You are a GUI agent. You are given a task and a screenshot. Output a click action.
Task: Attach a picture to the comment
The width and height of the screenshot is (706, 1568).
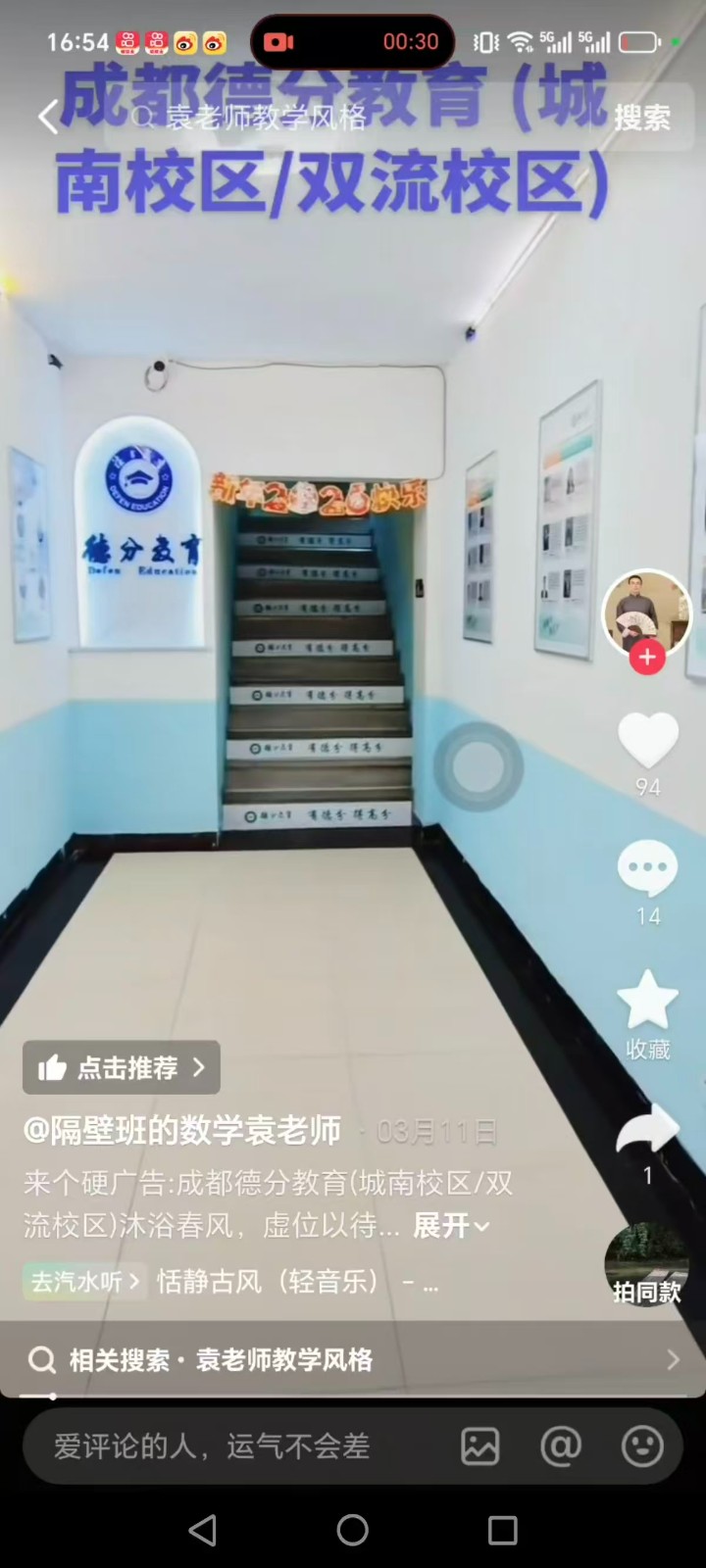pyautogui.click(x=480, y=1446)
